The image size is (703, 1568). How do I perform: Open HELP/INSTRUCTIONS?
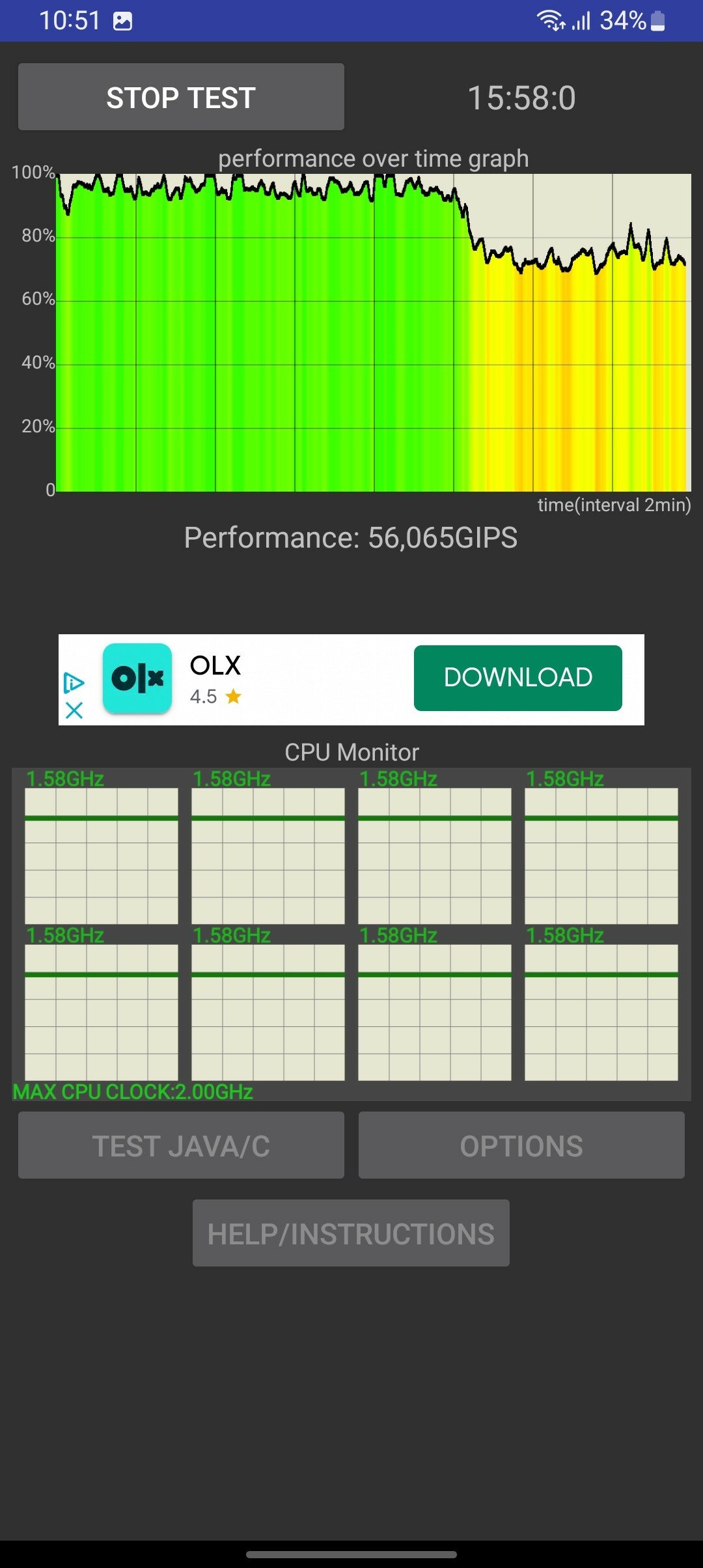point(351,1233)
